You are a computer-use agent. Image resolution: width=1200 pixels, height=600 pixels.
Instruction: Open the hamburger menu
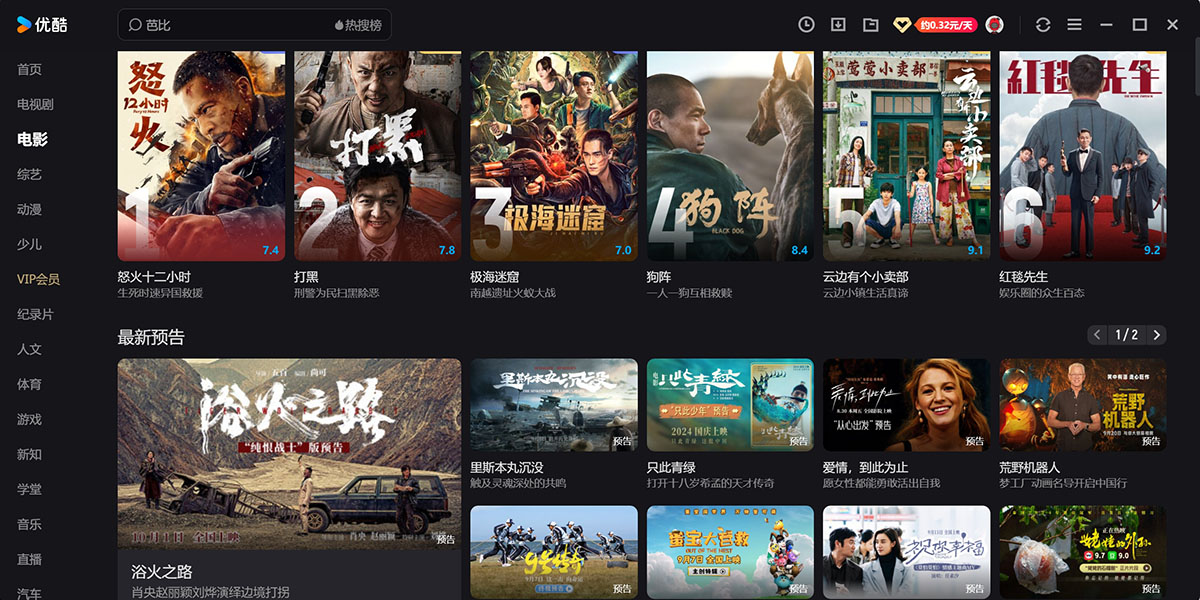(1074, 25)
